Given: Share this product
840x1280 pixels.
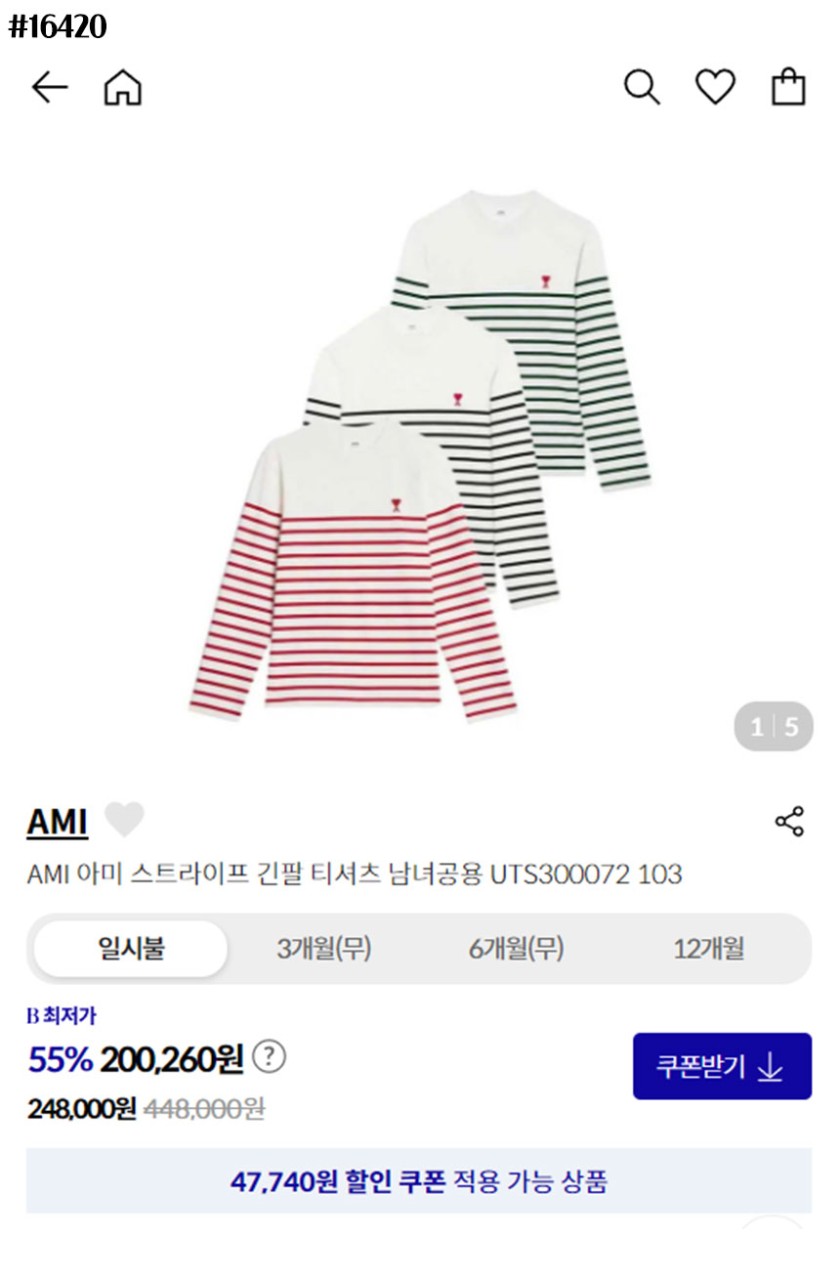Looking at the screenshot, I should pos(789,822).
